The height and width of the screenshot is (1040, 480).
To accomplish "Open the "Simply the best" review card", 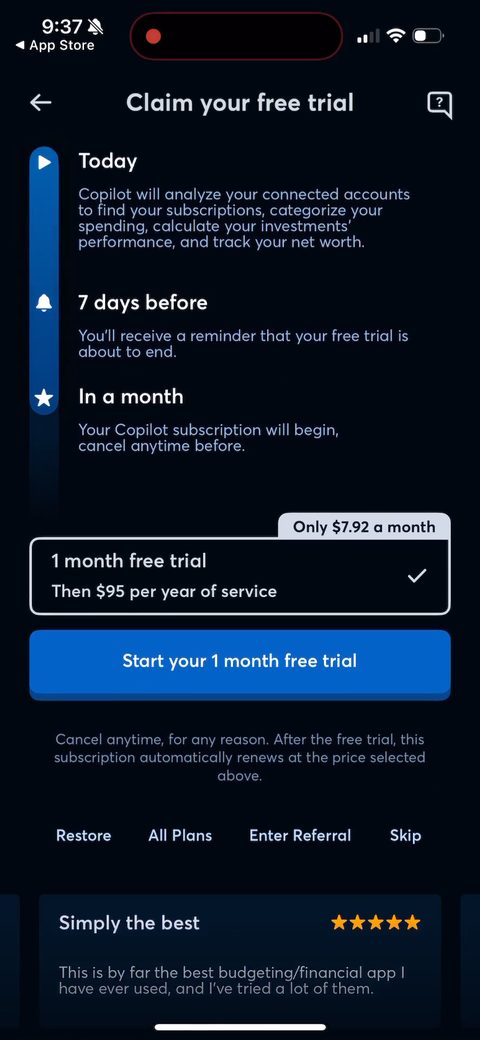I will (x=239, y=960).
